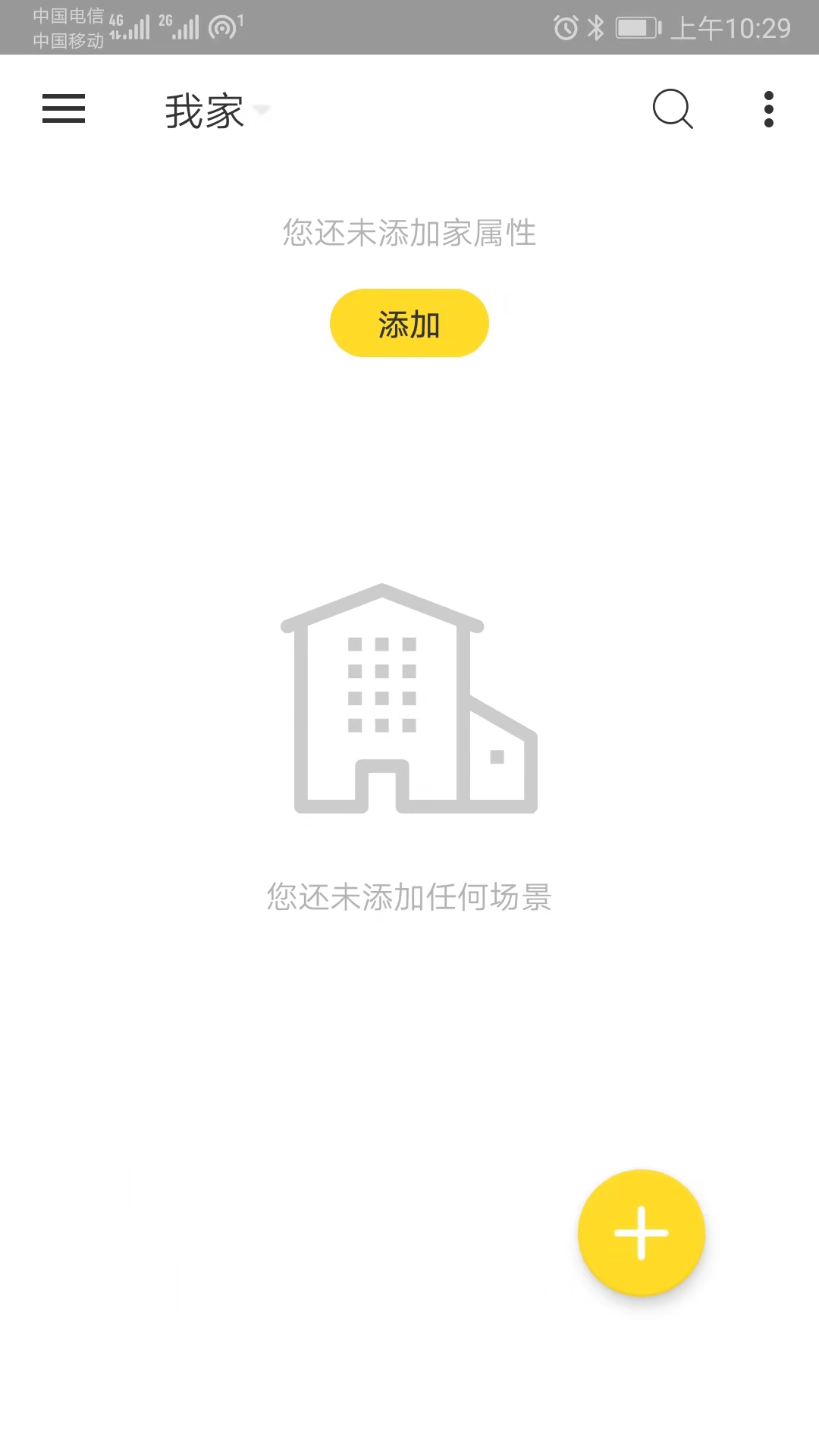The height and width of the screenshot is (1456, 819).
Task: Click the gray building illustration
Action: (409, 698)
